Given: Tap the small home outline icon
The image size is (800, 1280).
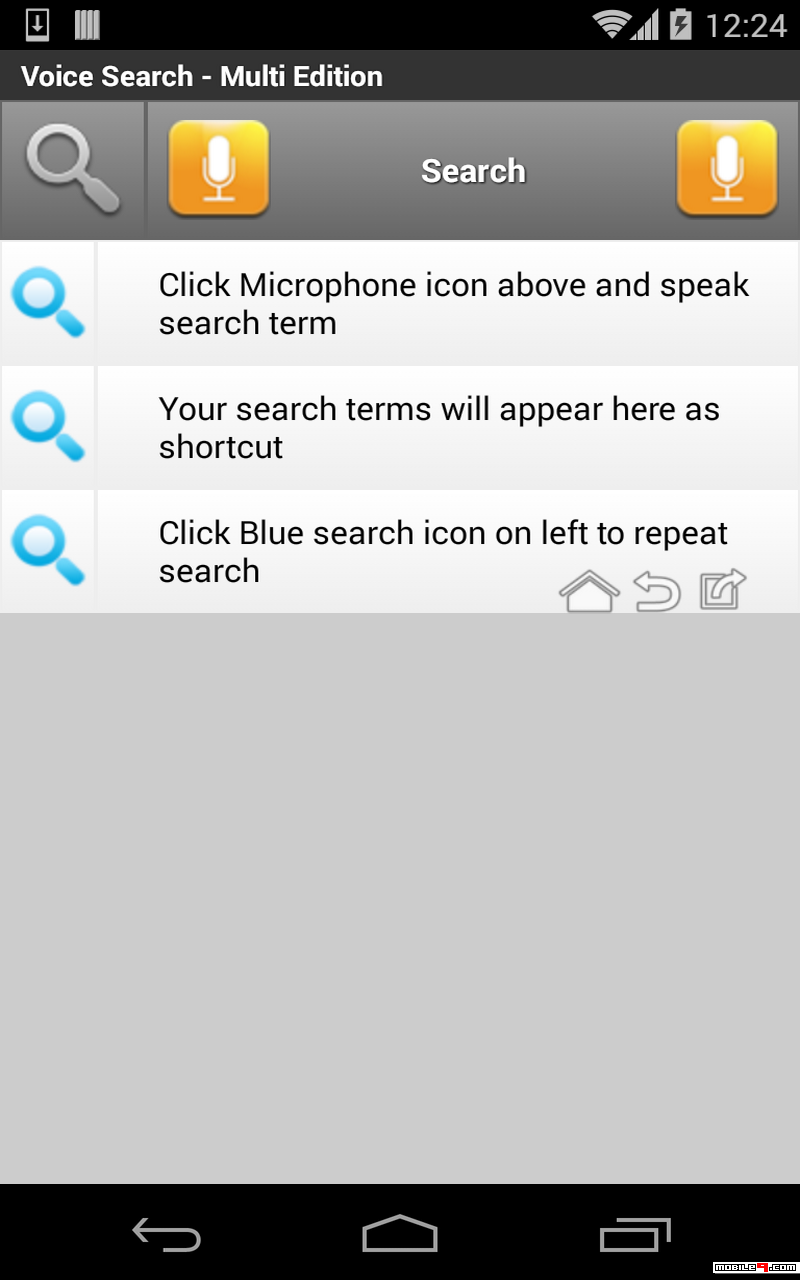Looking at the screenshot, I should pos(589,590).
